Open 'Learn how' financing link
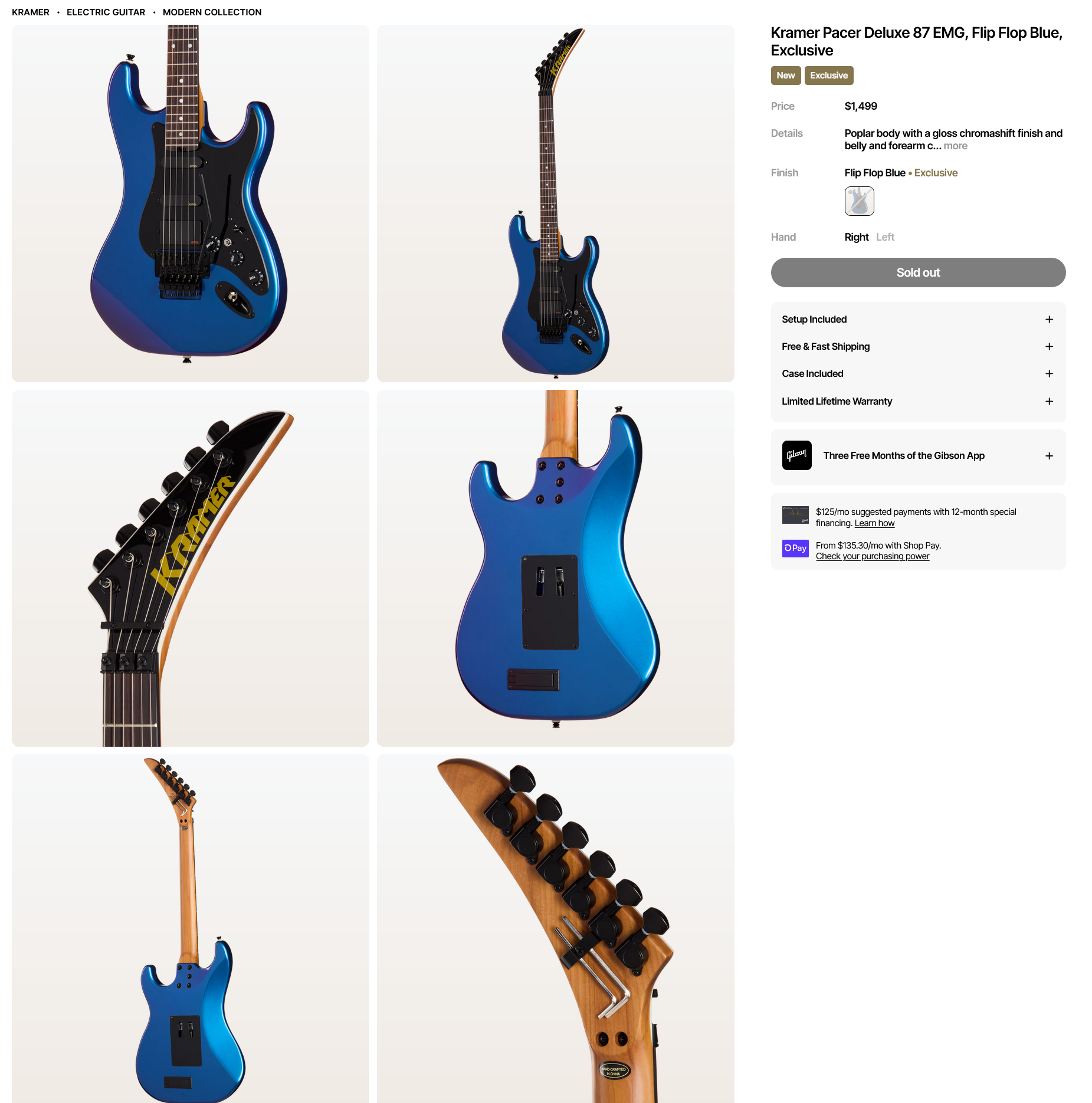Screen dimensions: 1092x1103 (x=874, y=523)
